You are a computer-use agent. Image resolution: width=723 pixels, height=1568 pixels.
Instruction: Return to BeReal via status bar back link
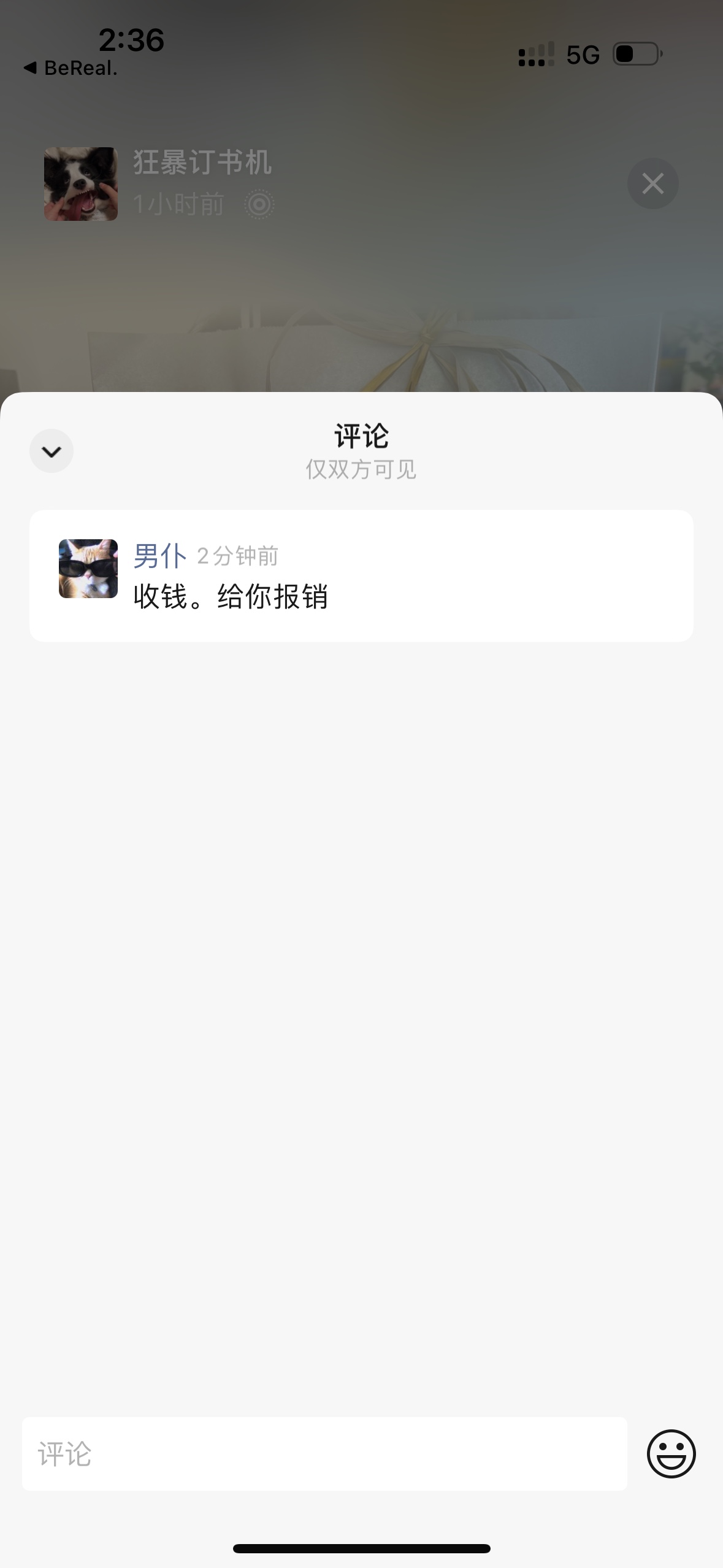pyautogui.click(x=71, y=68)
